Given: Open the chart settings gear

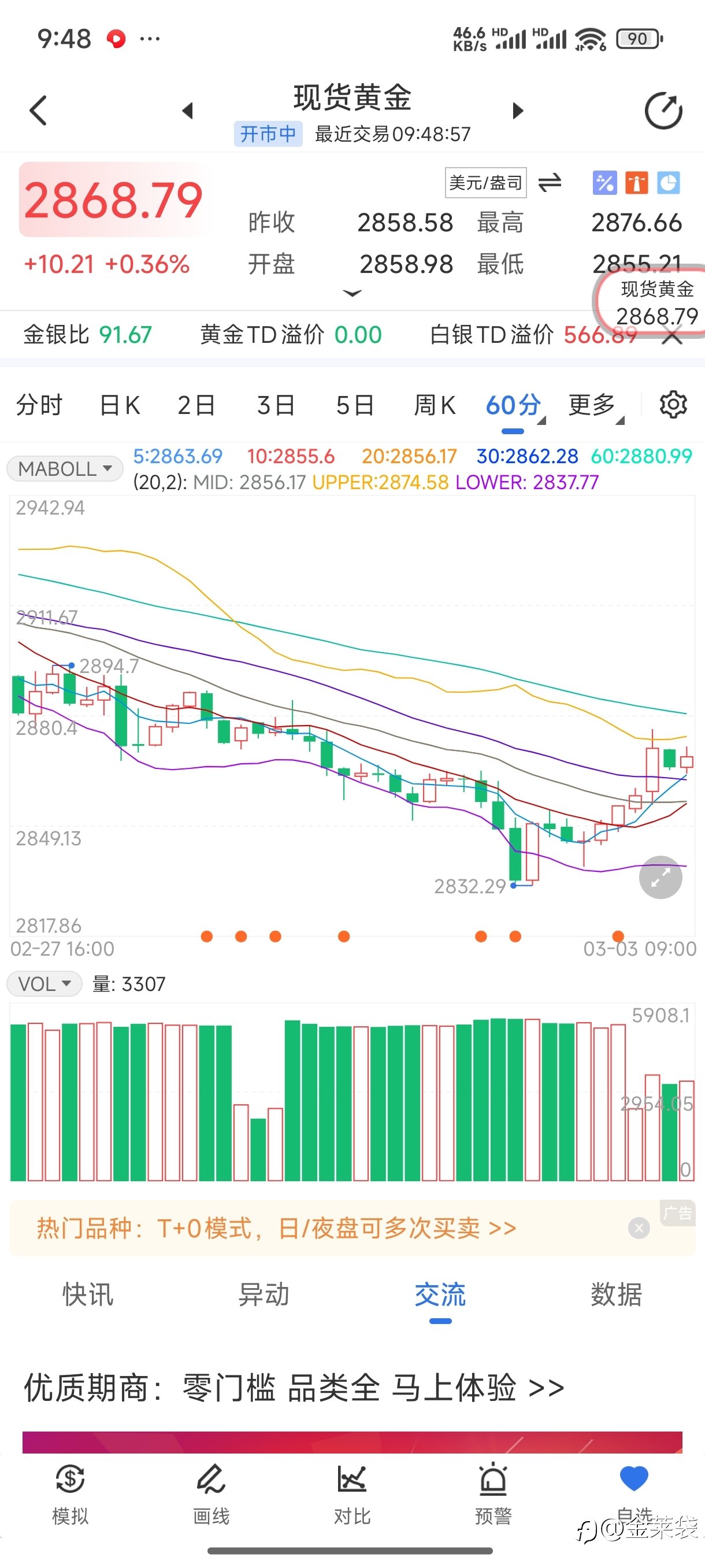Looking at the screenshot, I should [673, 404].
